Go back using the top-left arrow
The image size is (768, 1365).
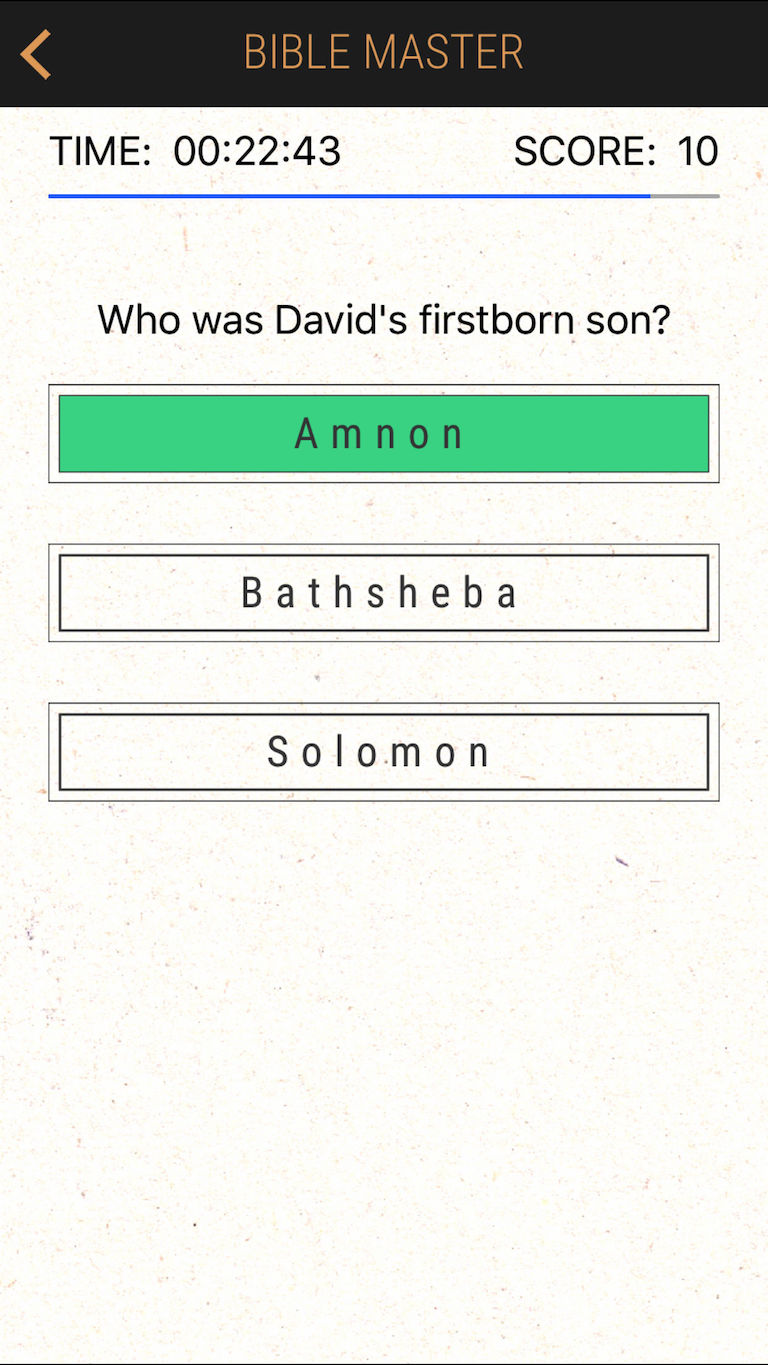coord(36,54)
